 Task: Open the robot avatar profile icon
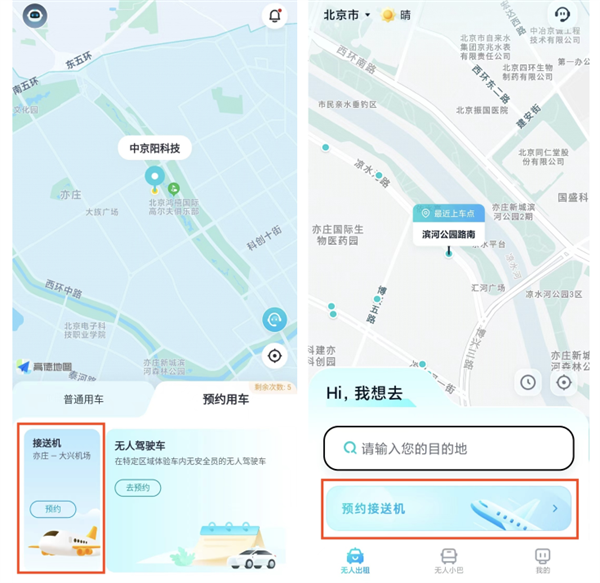click(x=35, y=16)
